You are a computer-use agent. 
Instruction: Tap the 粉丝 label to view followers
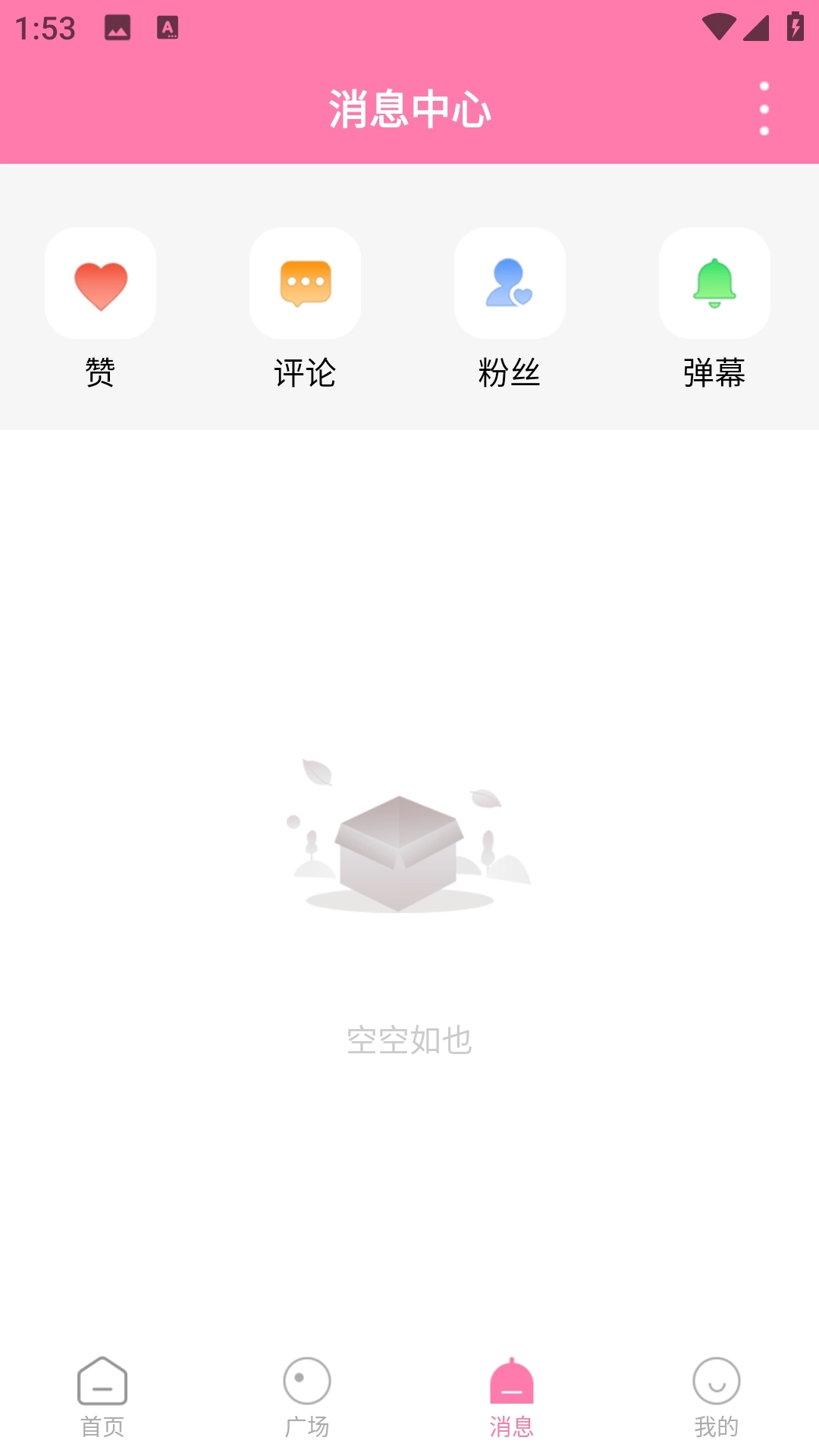pos(510,372)
